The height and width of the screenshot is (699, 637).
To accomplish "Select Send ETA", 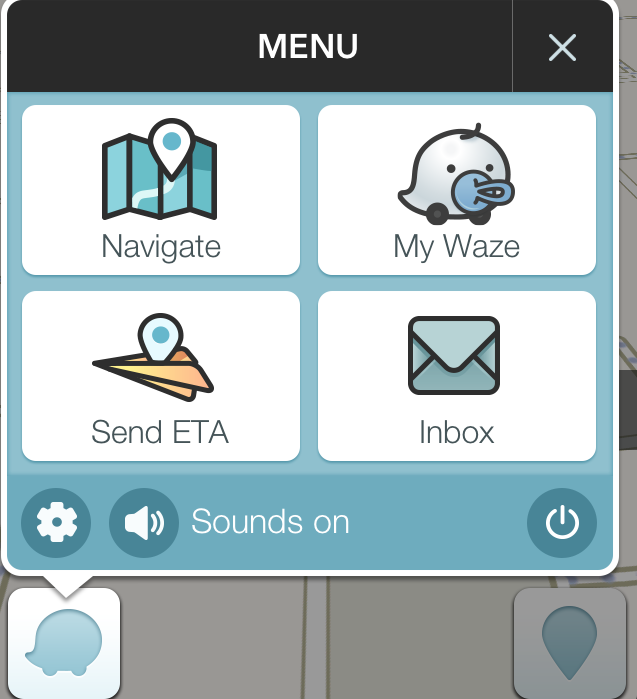I will pyautogui.click(x=161, y=376).
